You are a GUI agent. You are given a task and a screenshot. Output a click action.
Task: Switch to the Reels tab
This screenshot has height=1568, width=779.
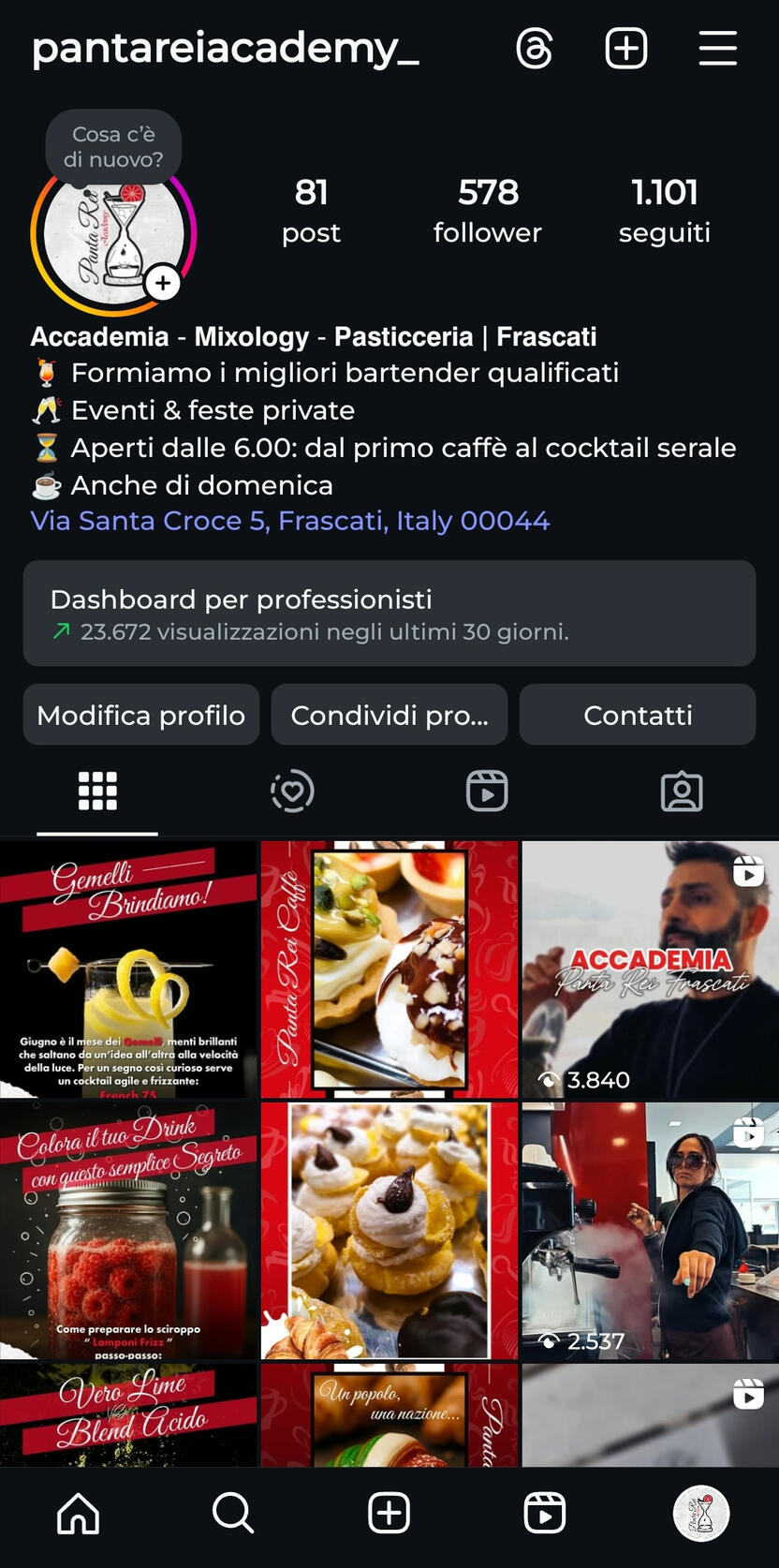[487, 791]
